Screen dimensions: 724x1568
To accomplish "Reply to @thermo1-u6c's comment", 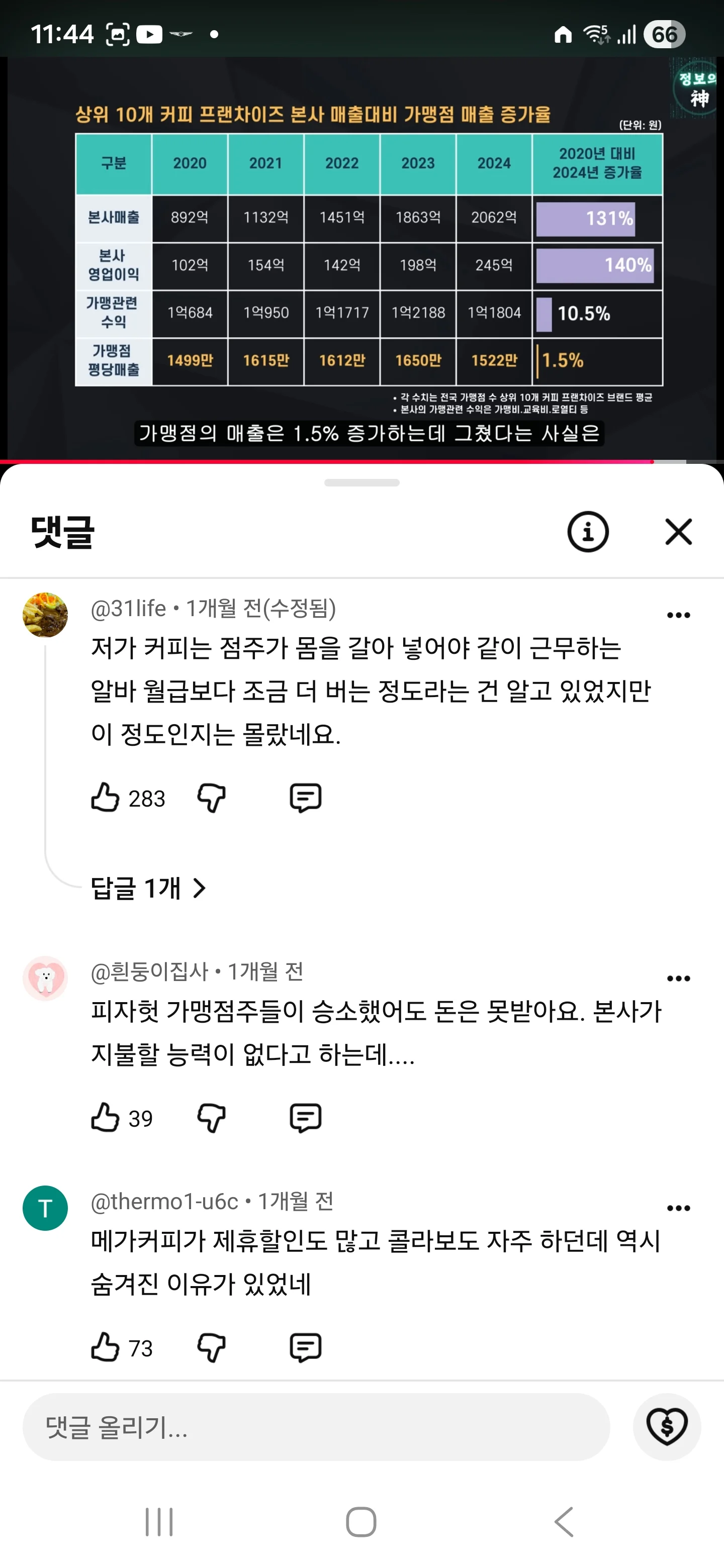I will 305,1348.
